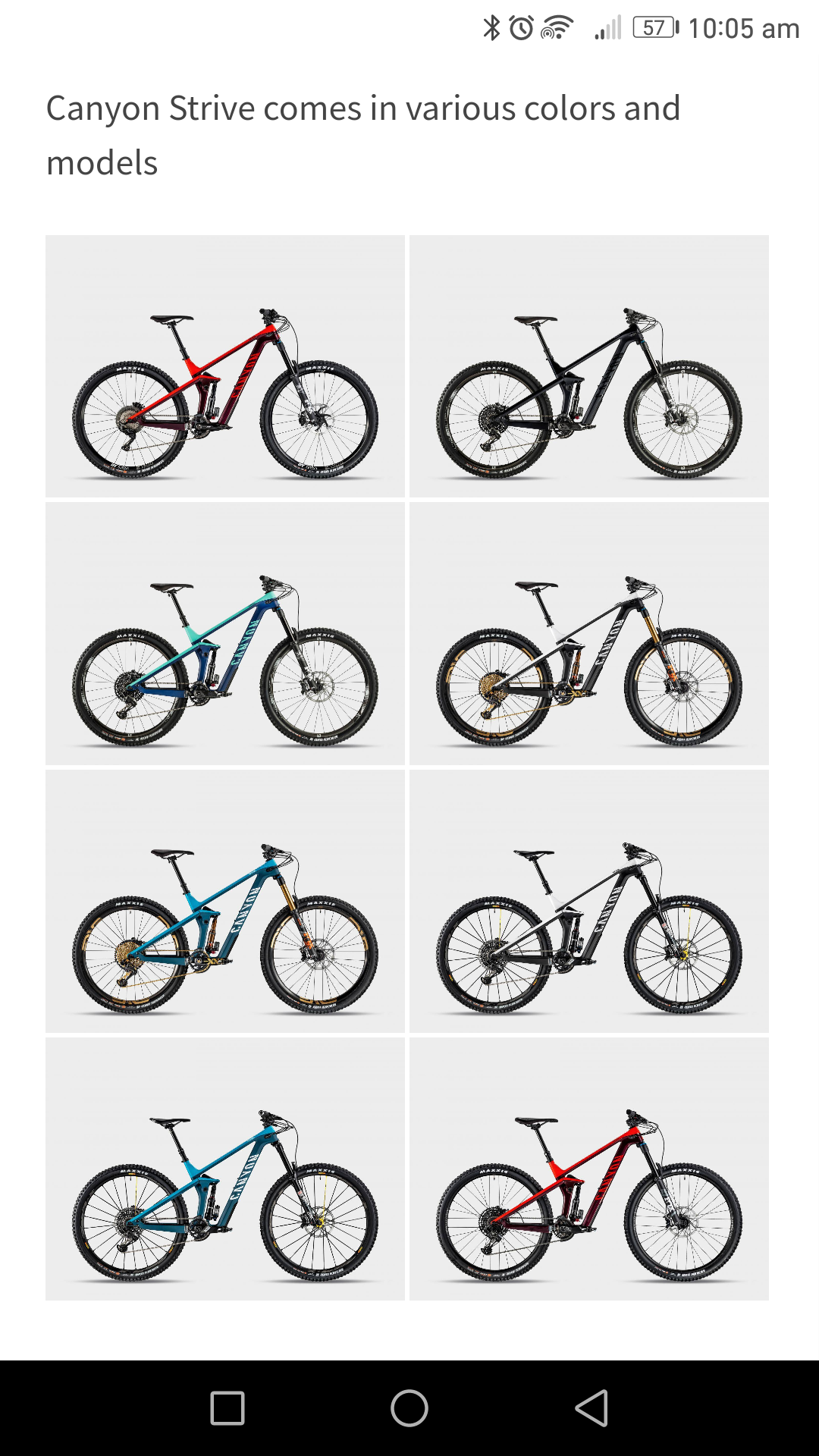This screenshot has height=1456, width=819.
Task: Open recent apps from the navigation bar
Action: click(x=227, y=1408)
